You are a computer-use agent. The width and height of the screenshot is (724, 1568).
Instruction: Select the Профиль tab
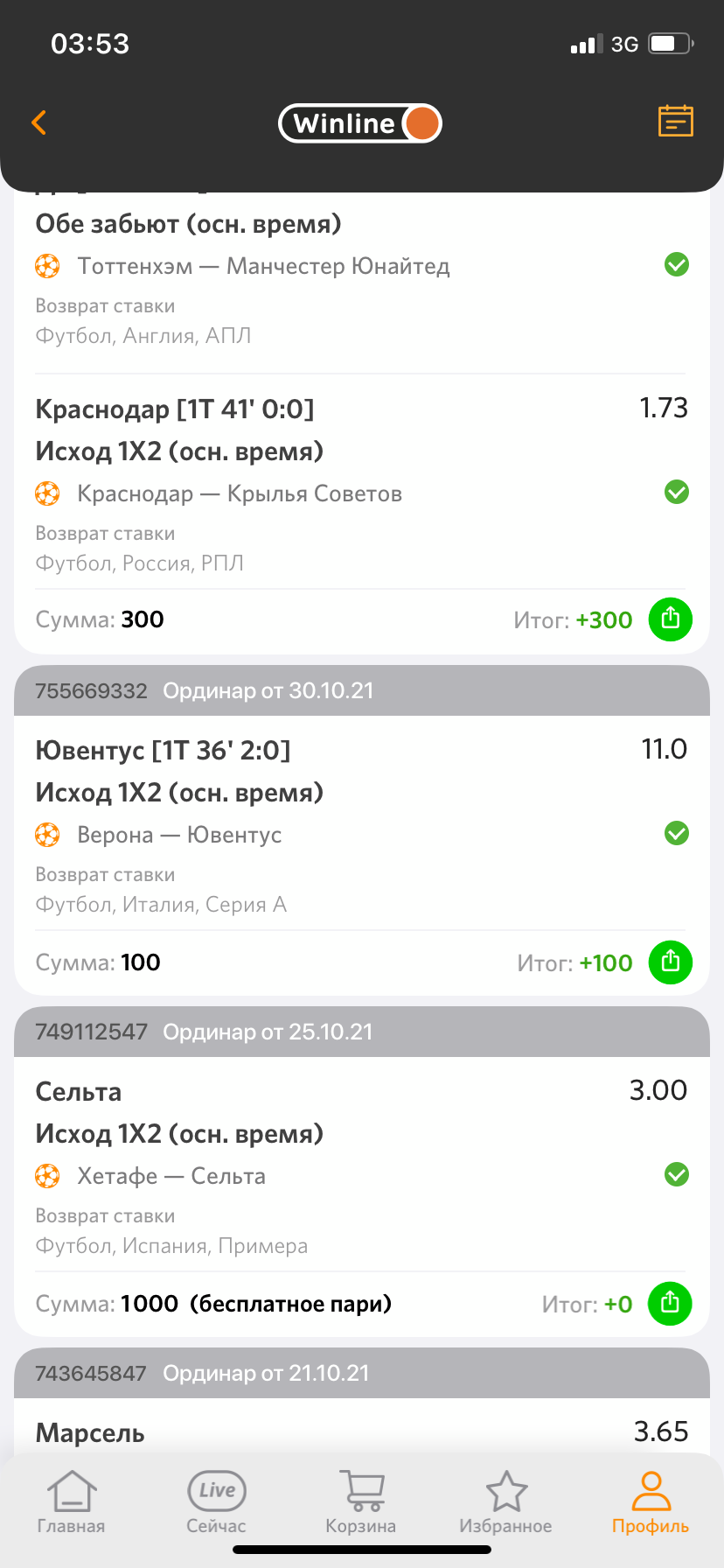tap(651, 1501)
